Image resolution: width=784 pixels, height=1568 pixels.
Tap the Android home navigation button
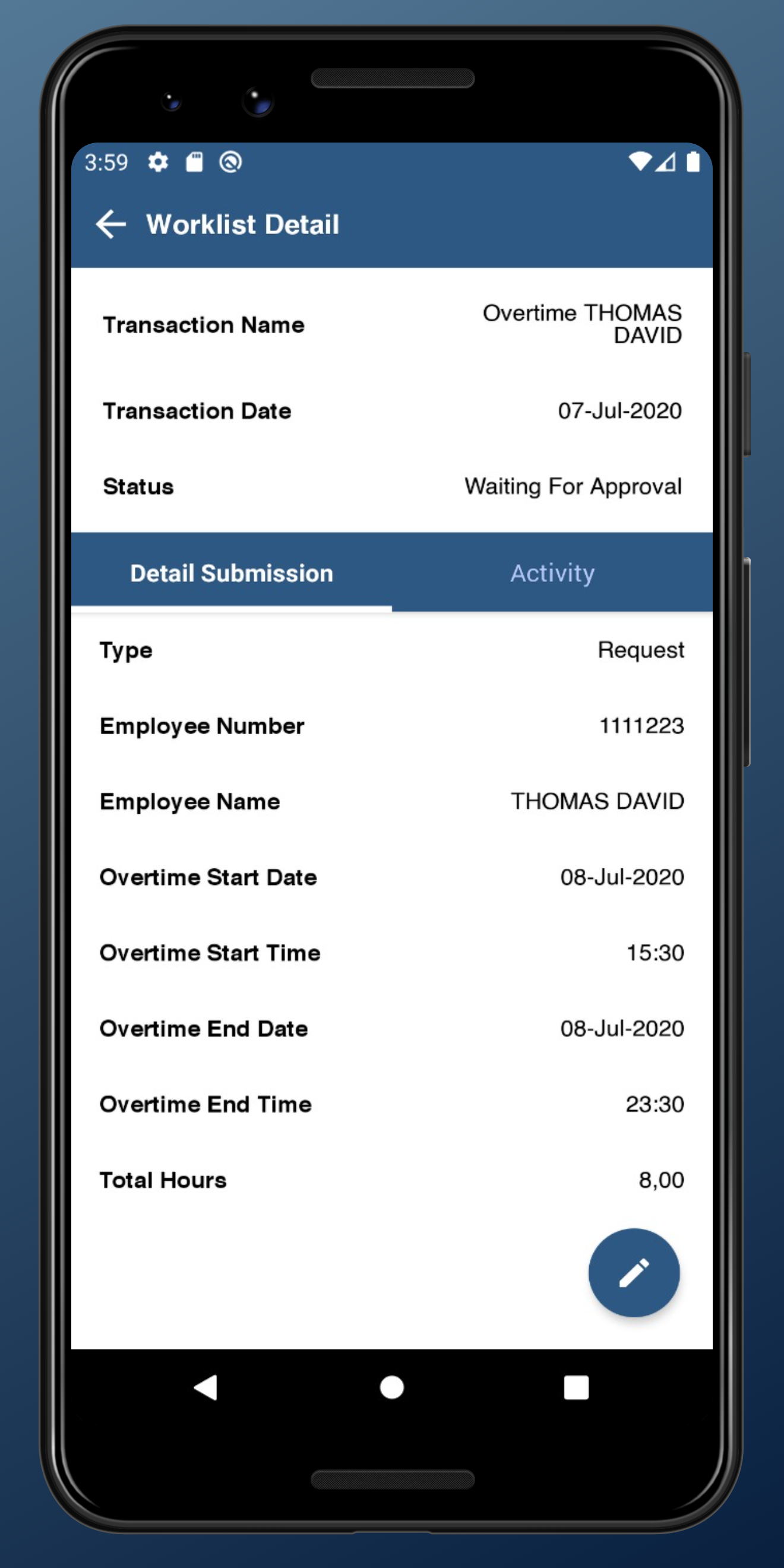(x=391, y=1387)
